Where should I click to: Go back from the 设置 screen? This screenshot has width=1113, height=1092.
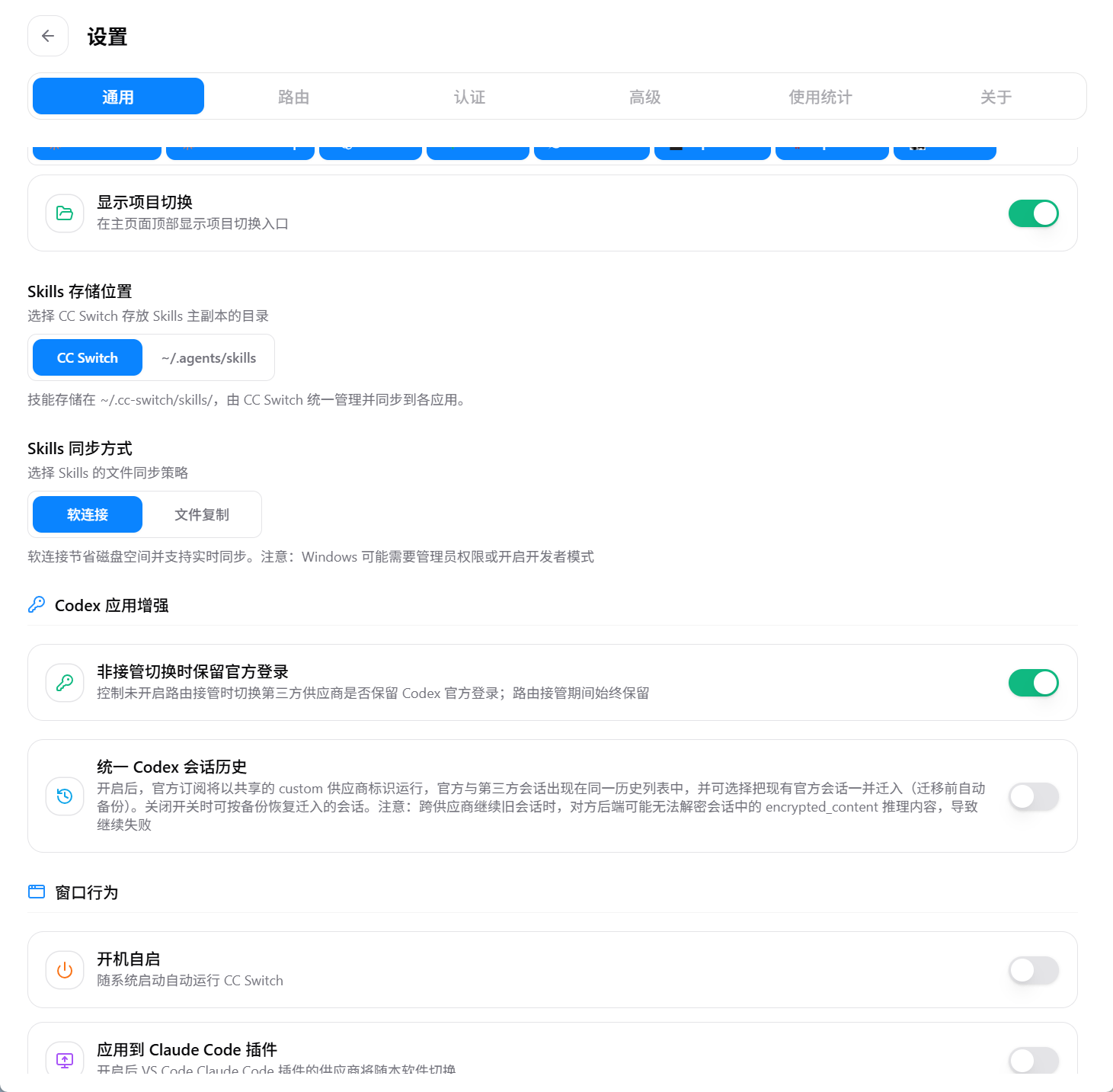click(x=48, y=36)
